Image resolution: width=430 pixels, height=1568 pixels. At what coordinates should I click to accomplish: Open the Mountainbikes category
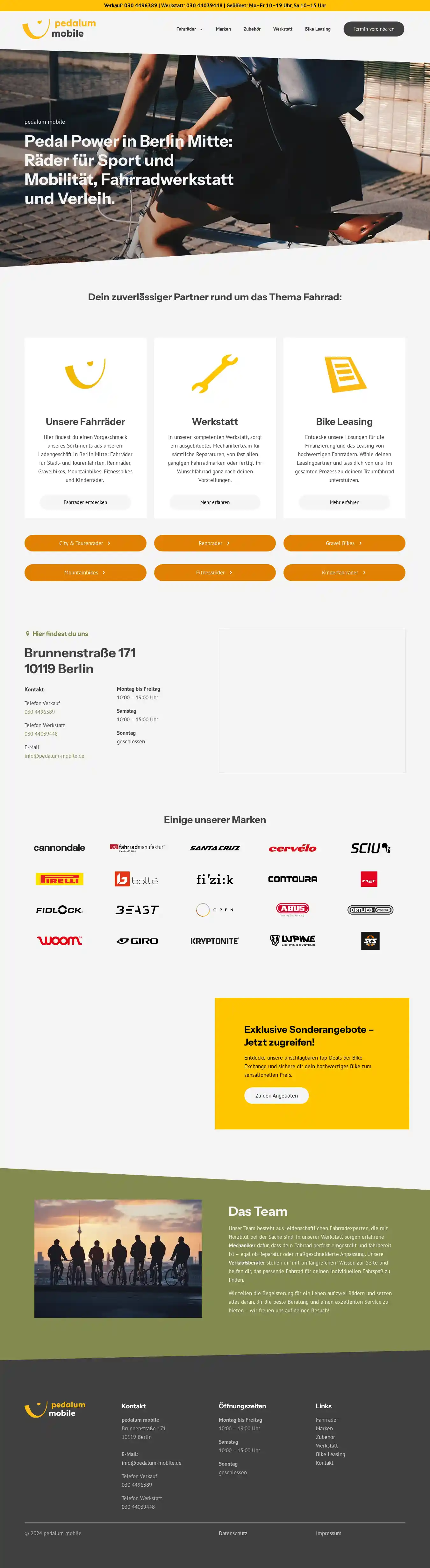(x=85, y=573)
